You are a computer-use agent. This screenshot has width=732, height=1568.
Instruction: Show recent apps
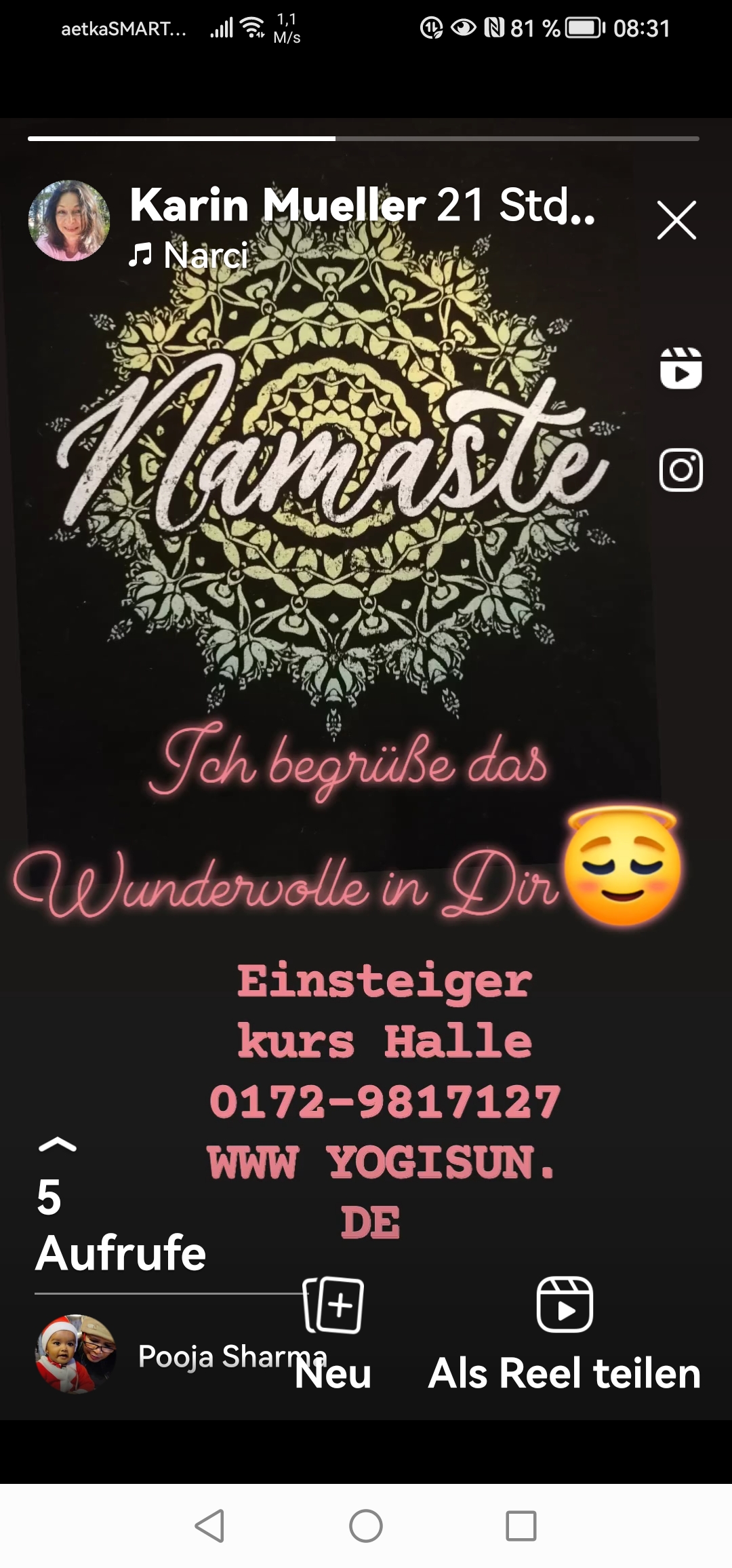pyautogui.click(x=521, y=1526)
